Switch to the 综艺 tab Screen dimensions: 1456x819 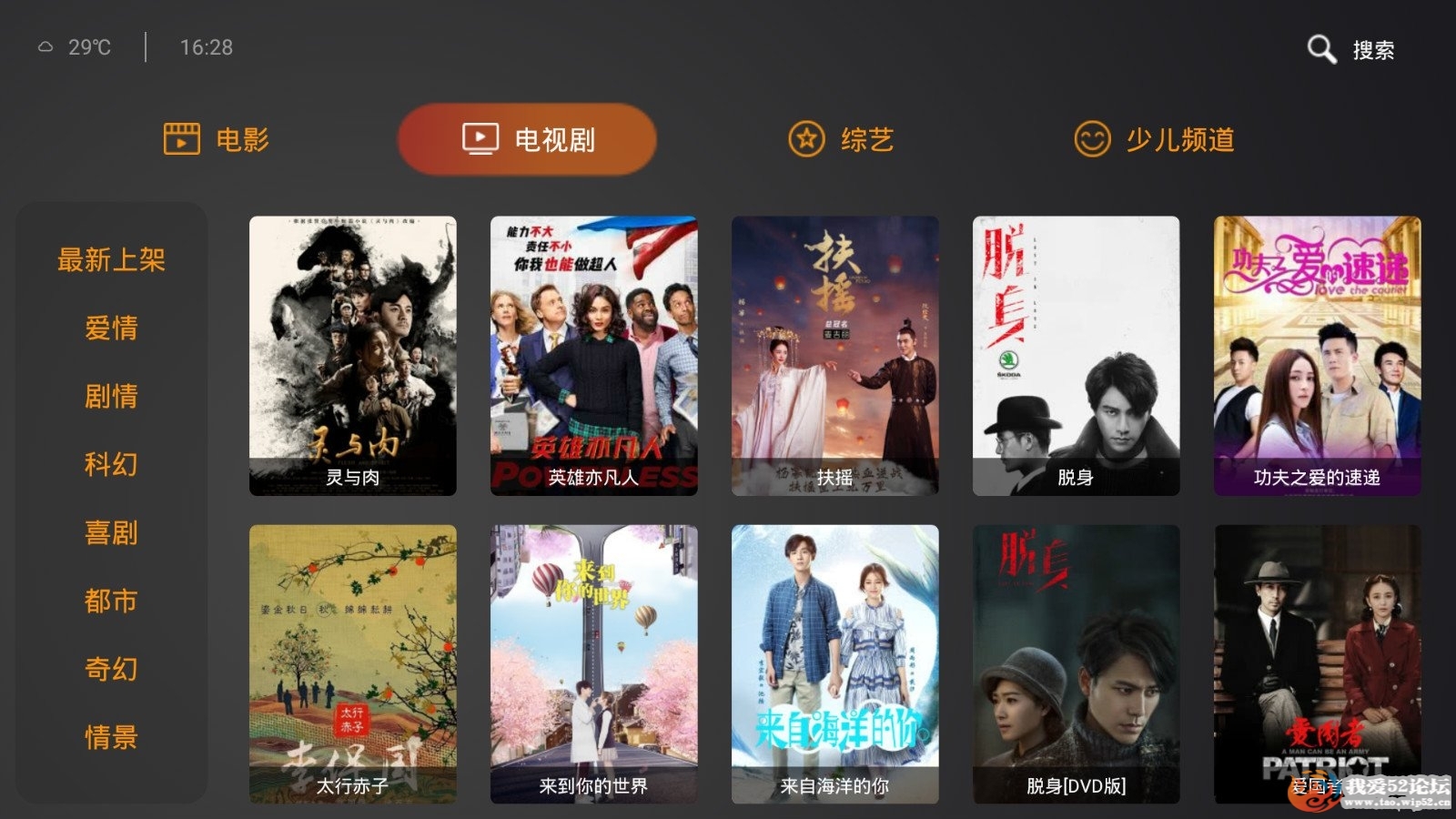pos(841,139)
